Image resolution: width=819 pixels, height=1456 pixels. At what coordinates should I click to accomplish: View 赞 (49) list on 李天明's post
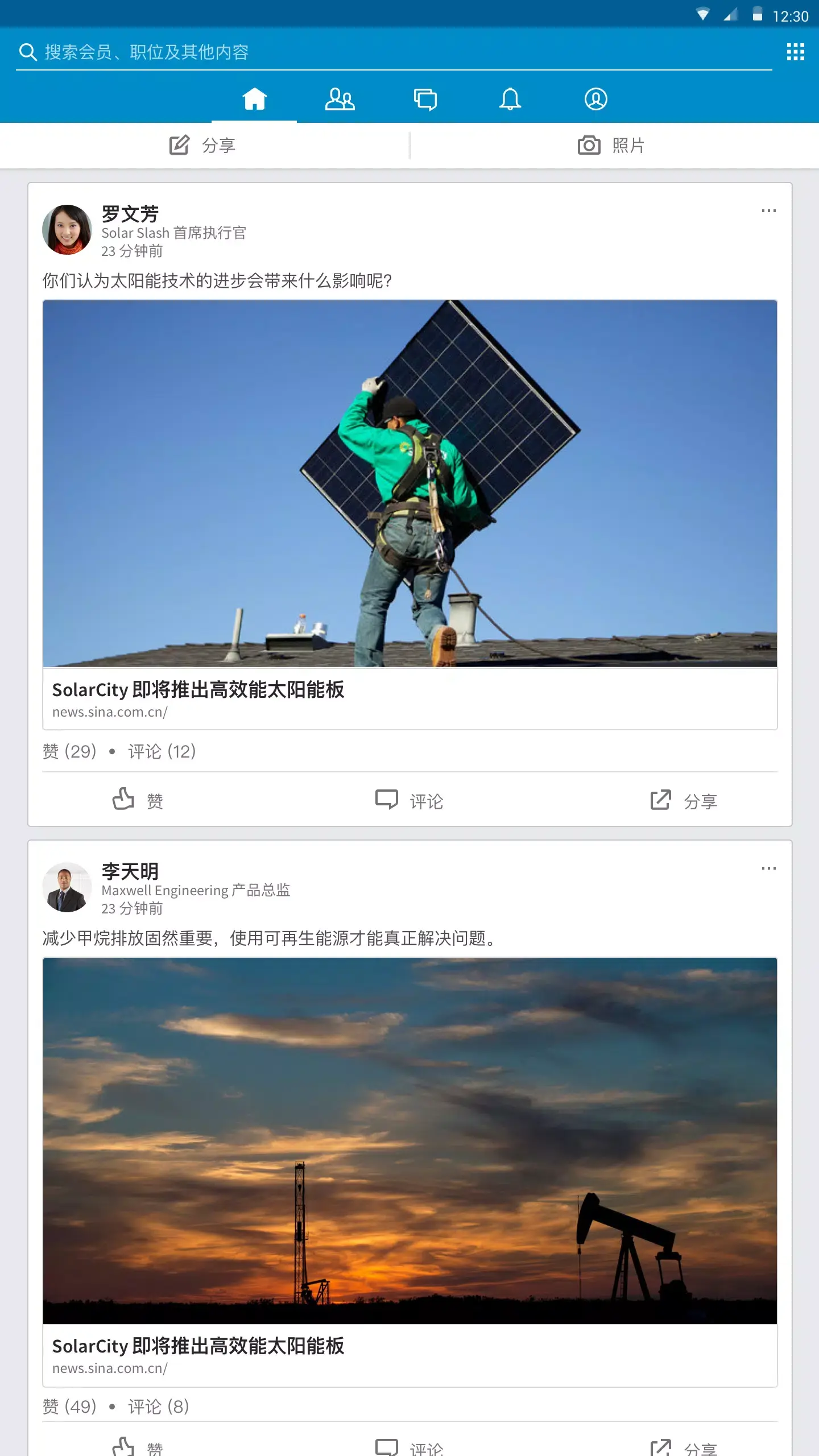pos(69,1407)
